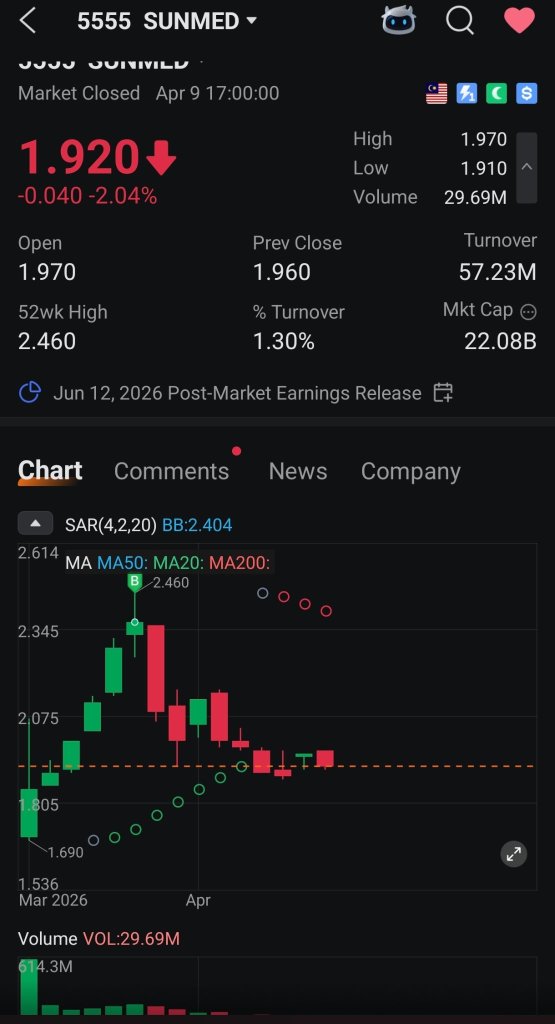Select the Chart tab

point(50,471)
